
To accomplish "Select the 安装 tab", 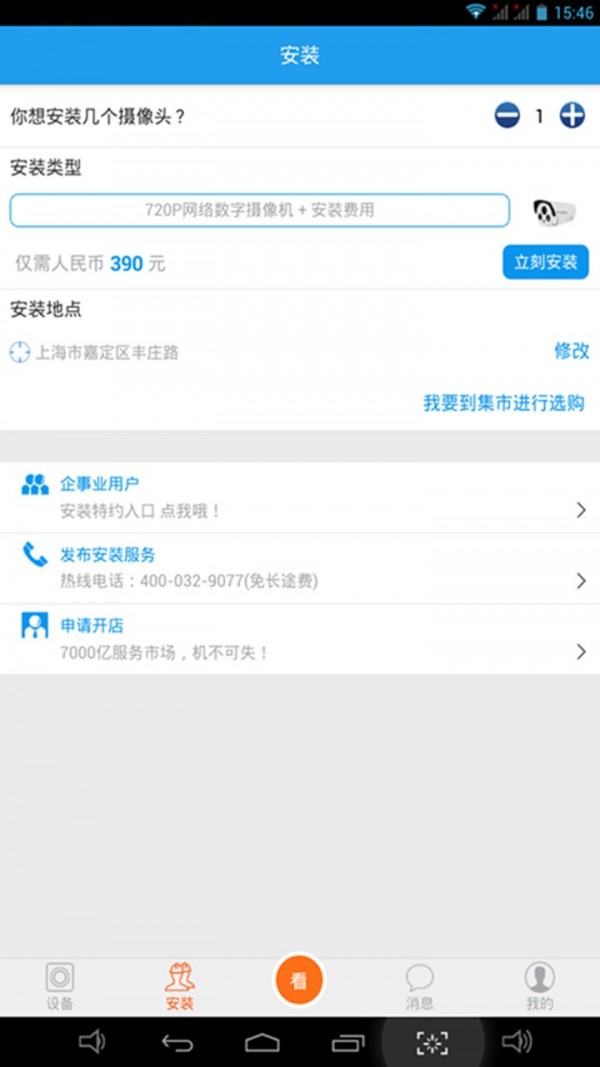I will click(x=180, y=987).
